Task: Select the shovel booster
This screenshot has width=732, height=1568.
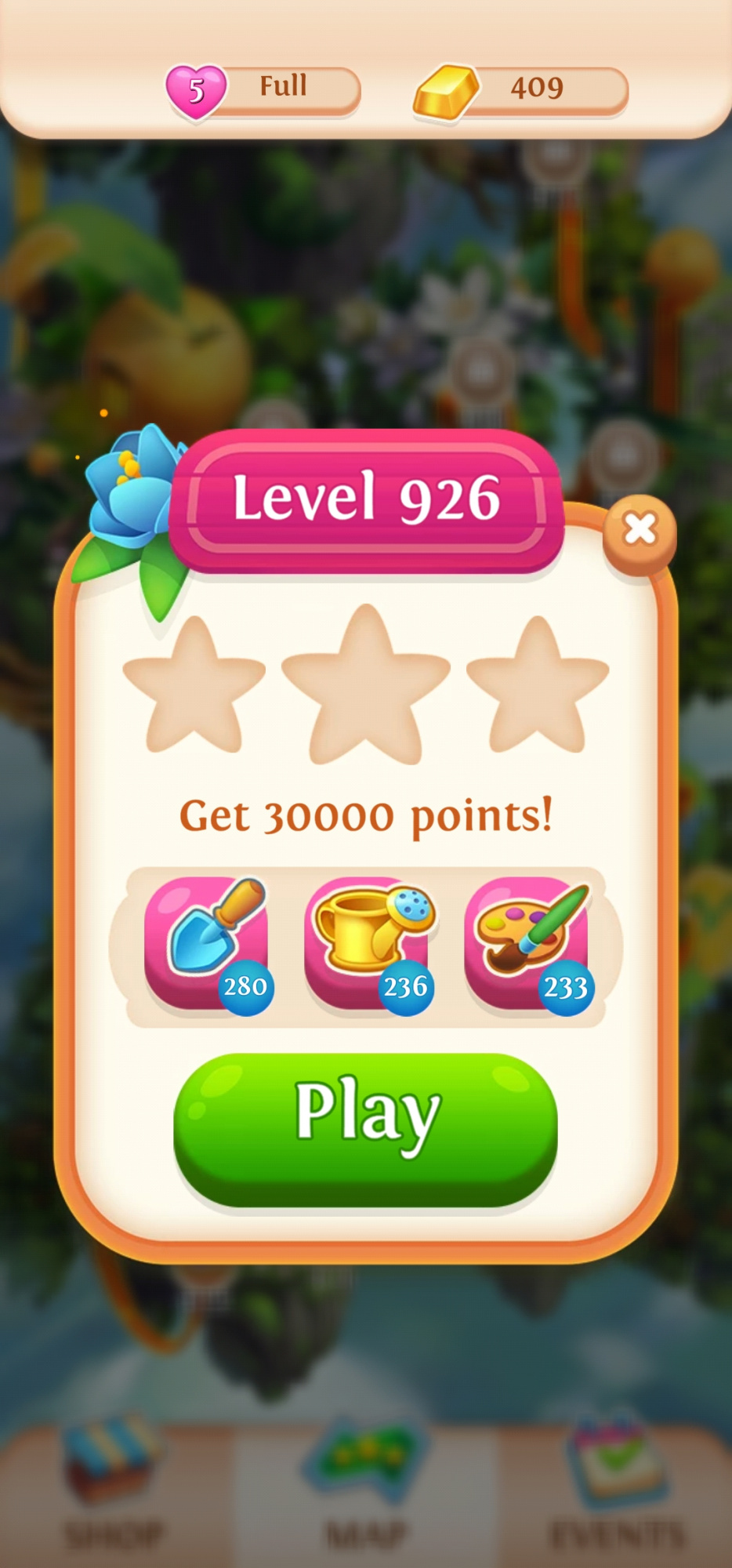Action: (x=208, y=943)
